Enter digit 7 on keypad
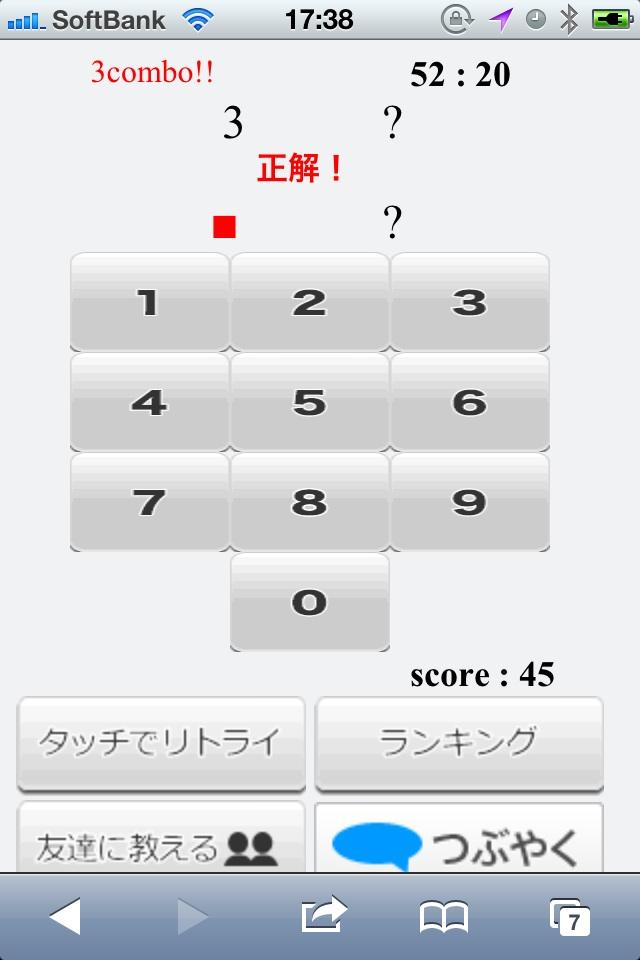The width and height of the screenshot is (640, 960). point(149,502)
